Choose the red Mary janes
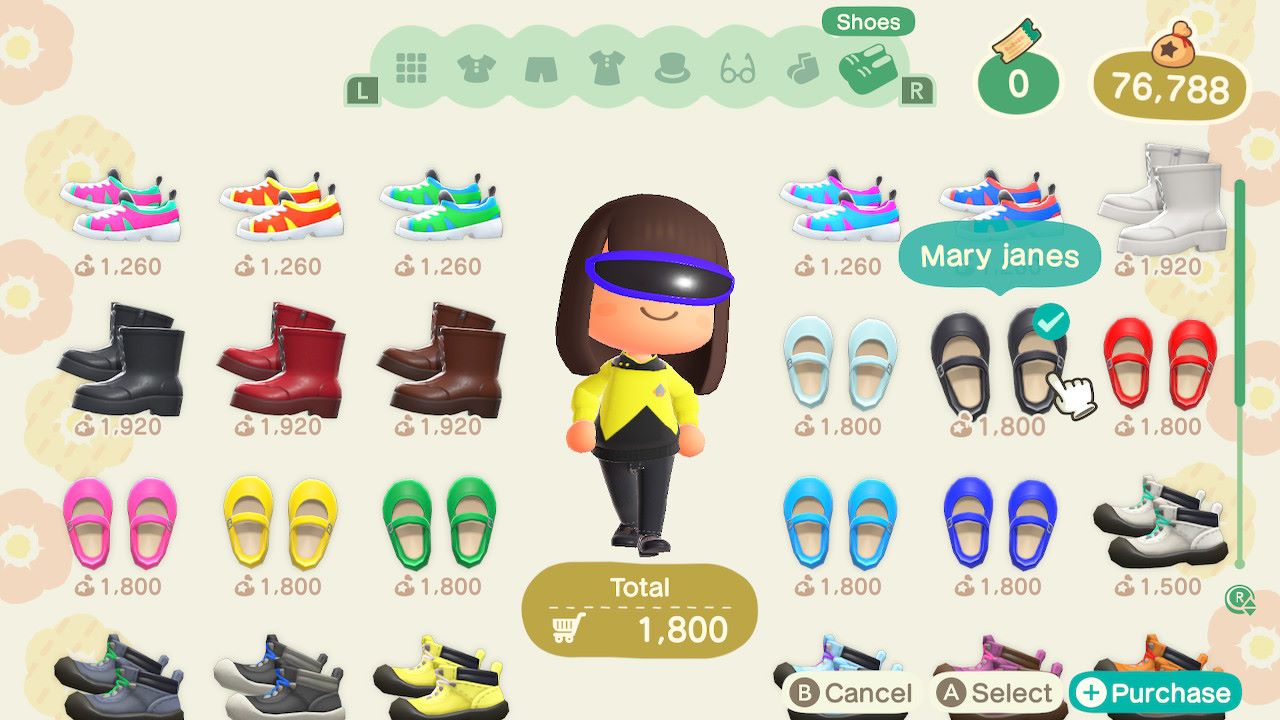Image resolution: width=1280 pixels, height=720 pixels. click(1159, 363)
